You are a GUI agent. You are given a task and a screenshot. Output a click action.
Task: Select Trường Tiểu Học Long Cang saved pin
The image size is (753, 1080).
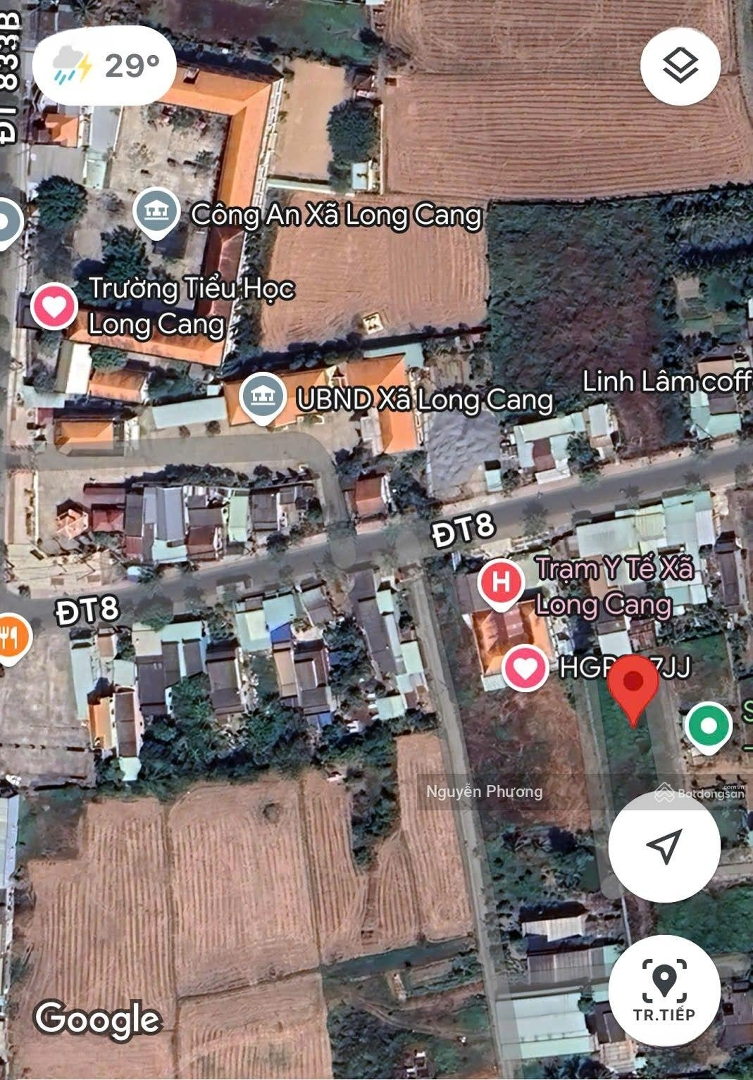pos(54,306)
